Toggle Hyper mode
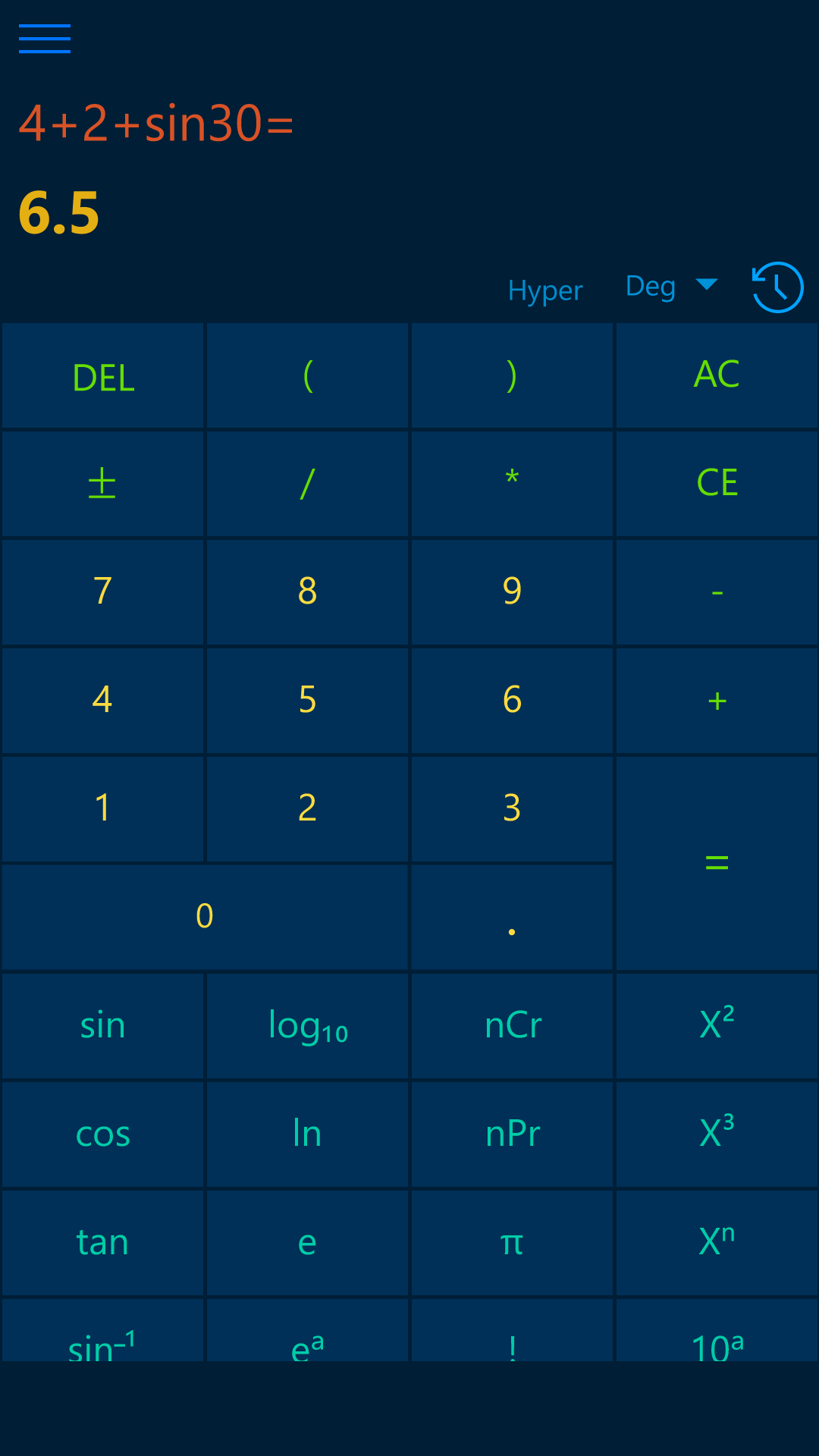 coord(544,290)
